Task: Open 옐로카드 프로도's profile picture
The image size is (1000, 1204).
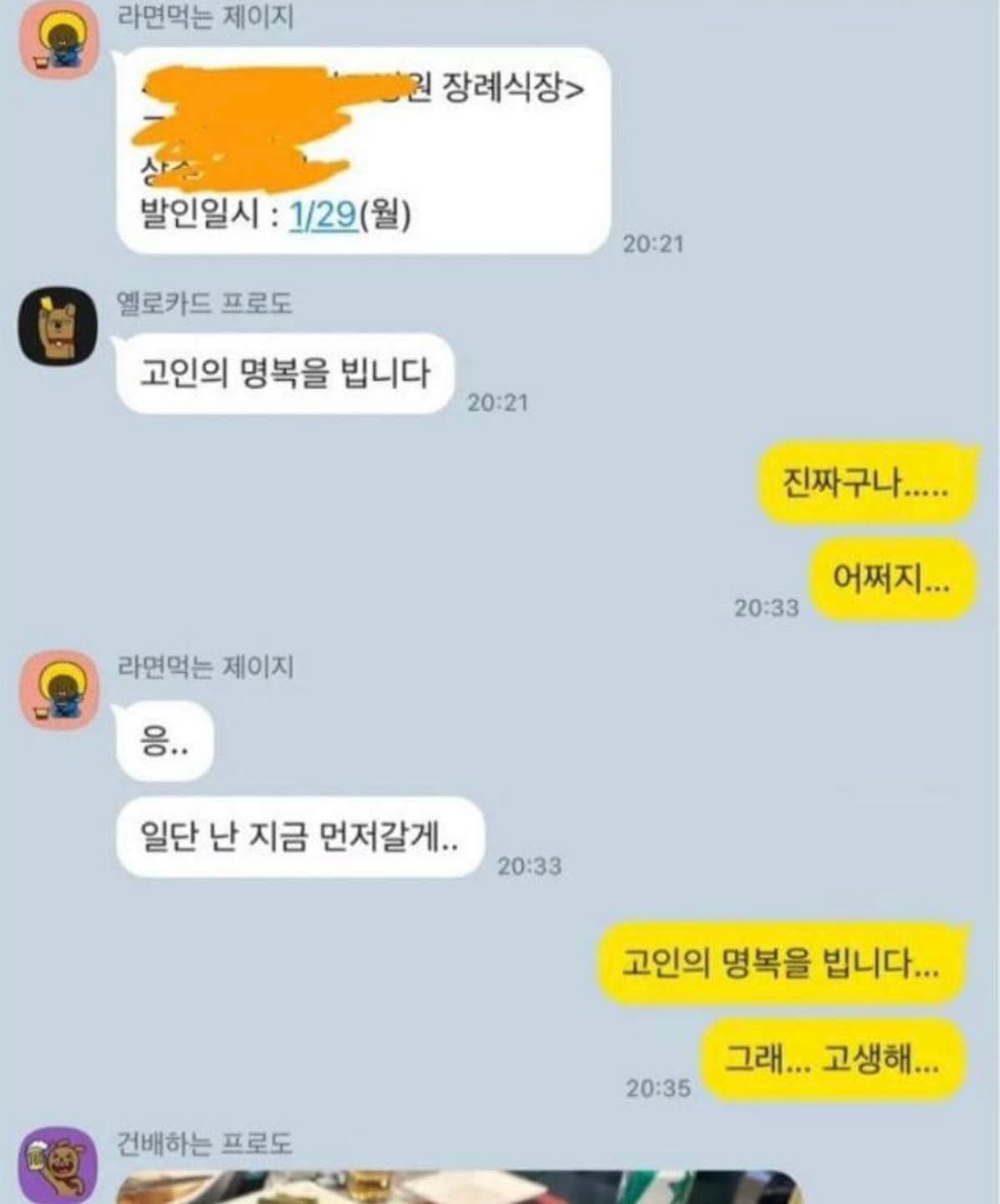Action: [x=59, y=326]
